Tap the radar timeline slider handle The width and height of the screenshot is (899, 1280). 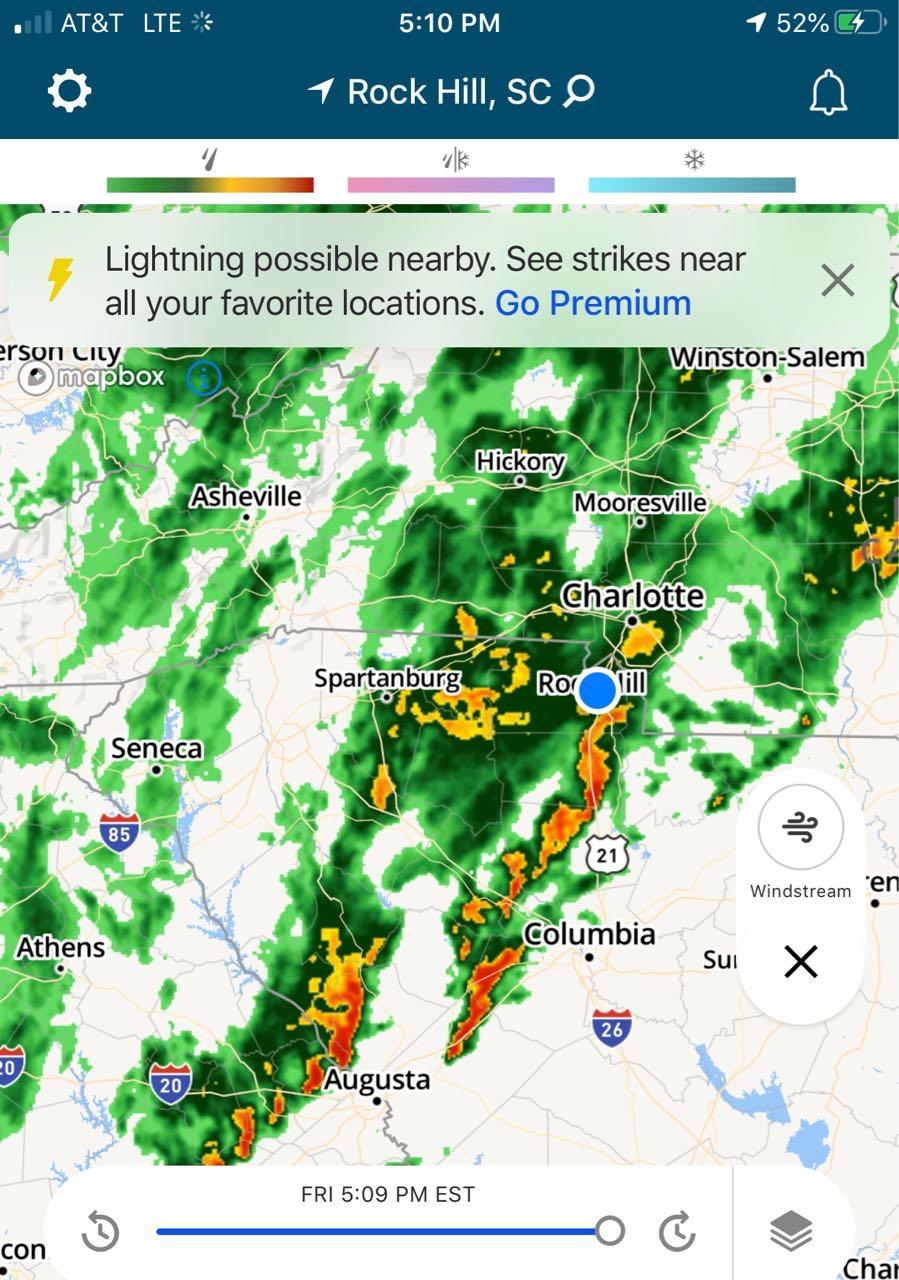click(x=610, y=1231)
